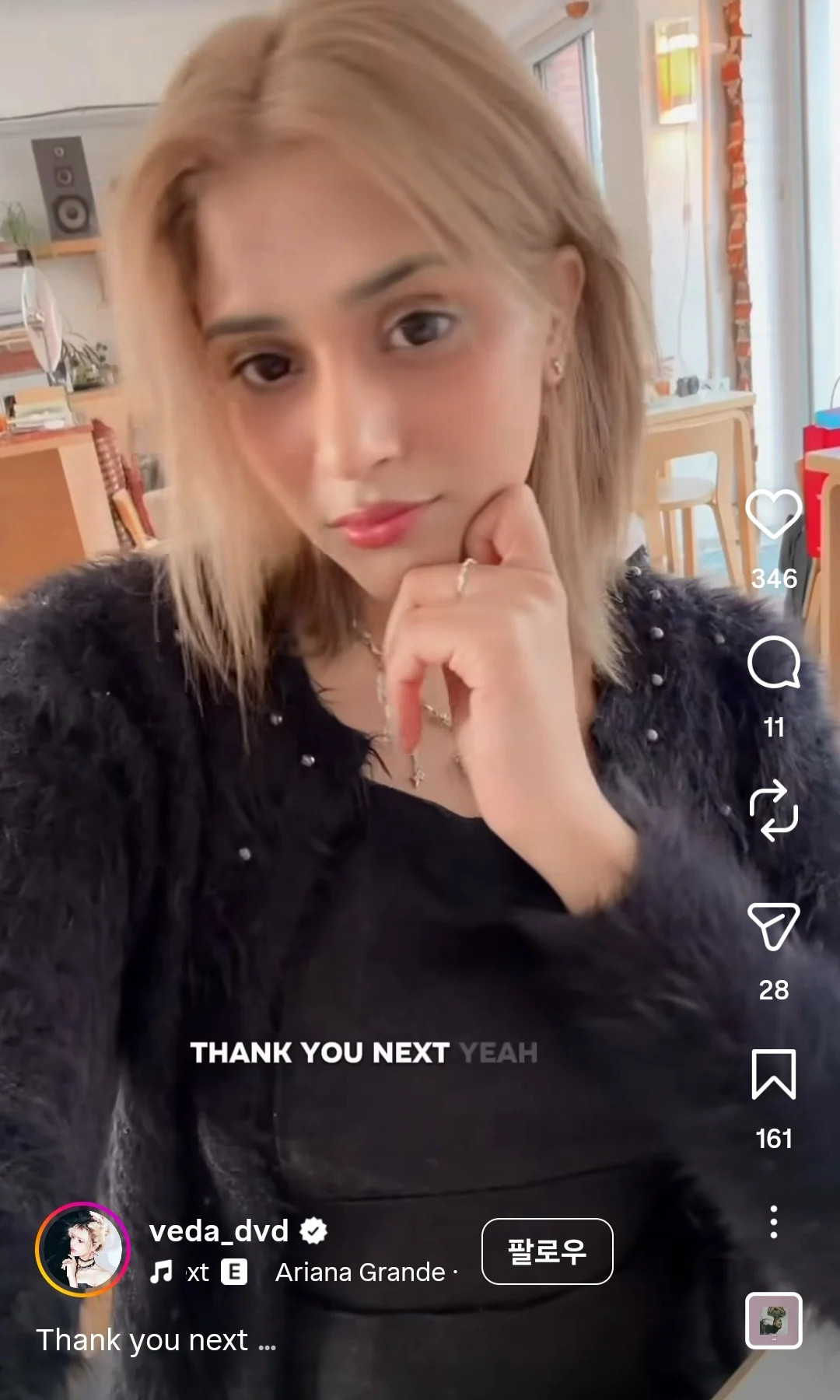Open veda_dvd's profile picture story
Viewport: 840px width, 1400px height.
82,1249
